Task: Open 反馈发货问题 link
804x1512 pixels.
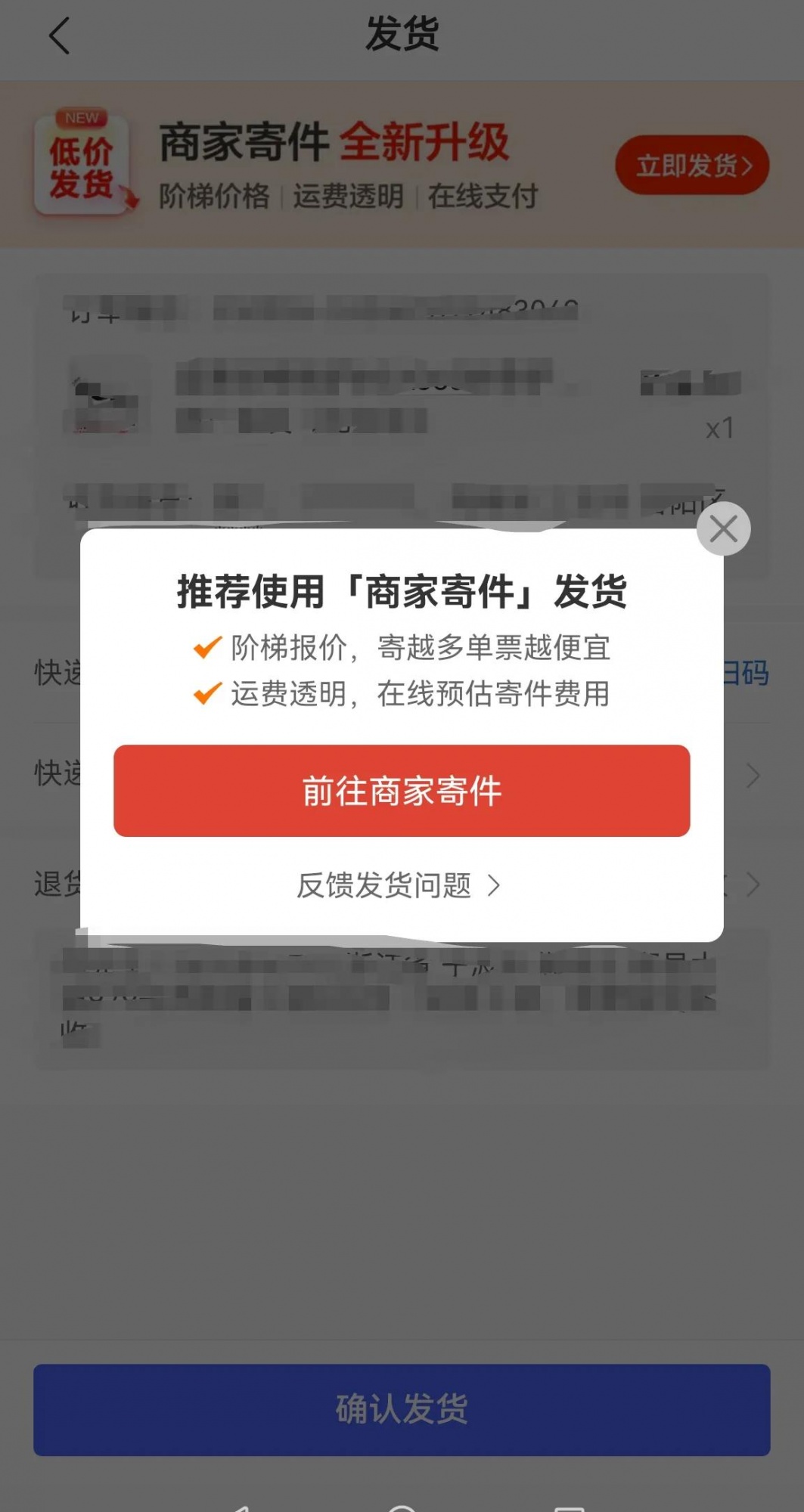Action: coord(397,885)
